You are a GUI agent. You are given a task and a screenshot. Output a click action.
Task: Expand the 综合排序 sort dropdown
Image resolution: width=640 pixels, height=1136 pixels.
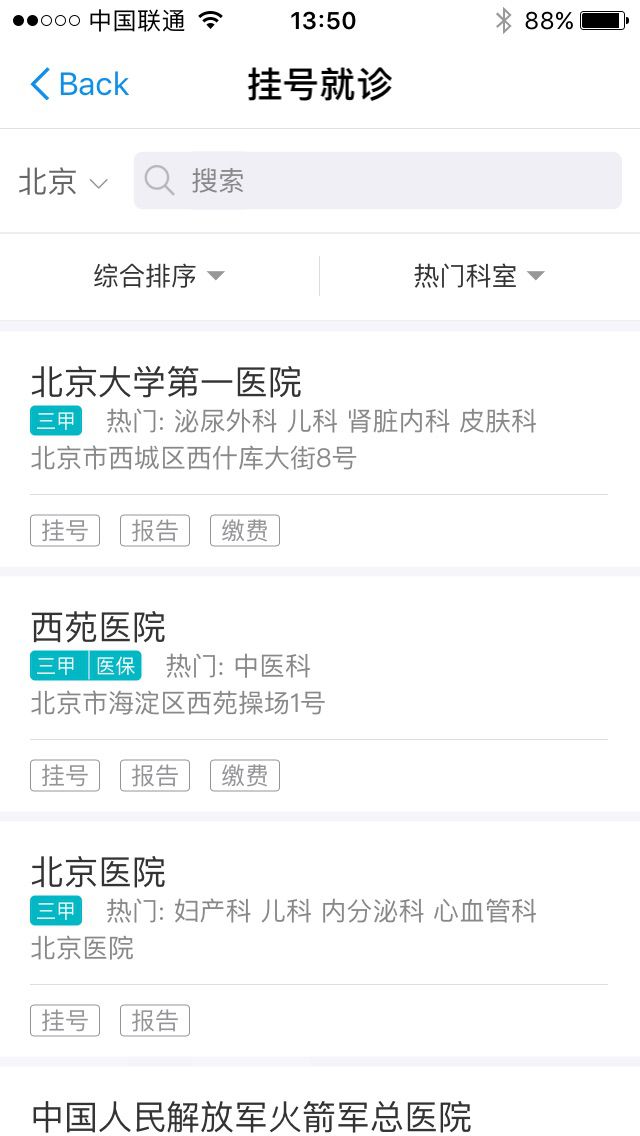point(160,276)
